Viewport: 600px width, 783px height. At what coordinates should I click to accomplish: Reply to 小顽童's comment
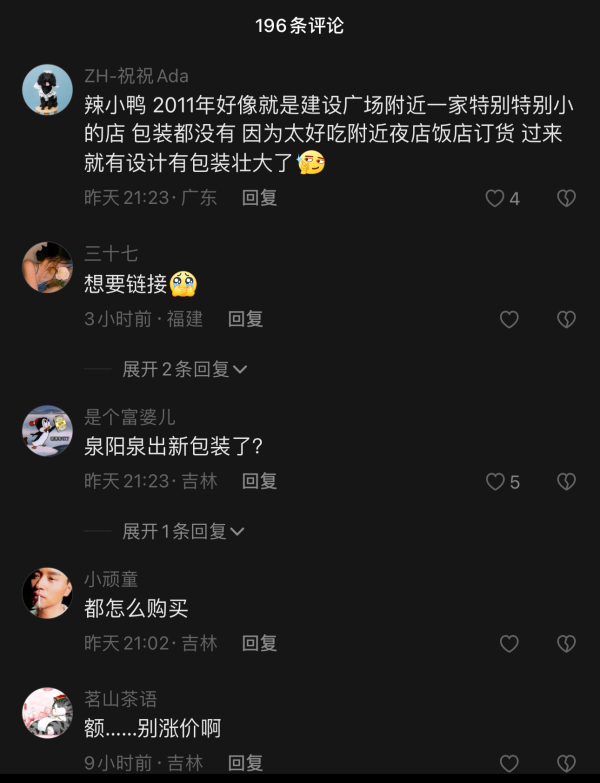coord(259,643)
